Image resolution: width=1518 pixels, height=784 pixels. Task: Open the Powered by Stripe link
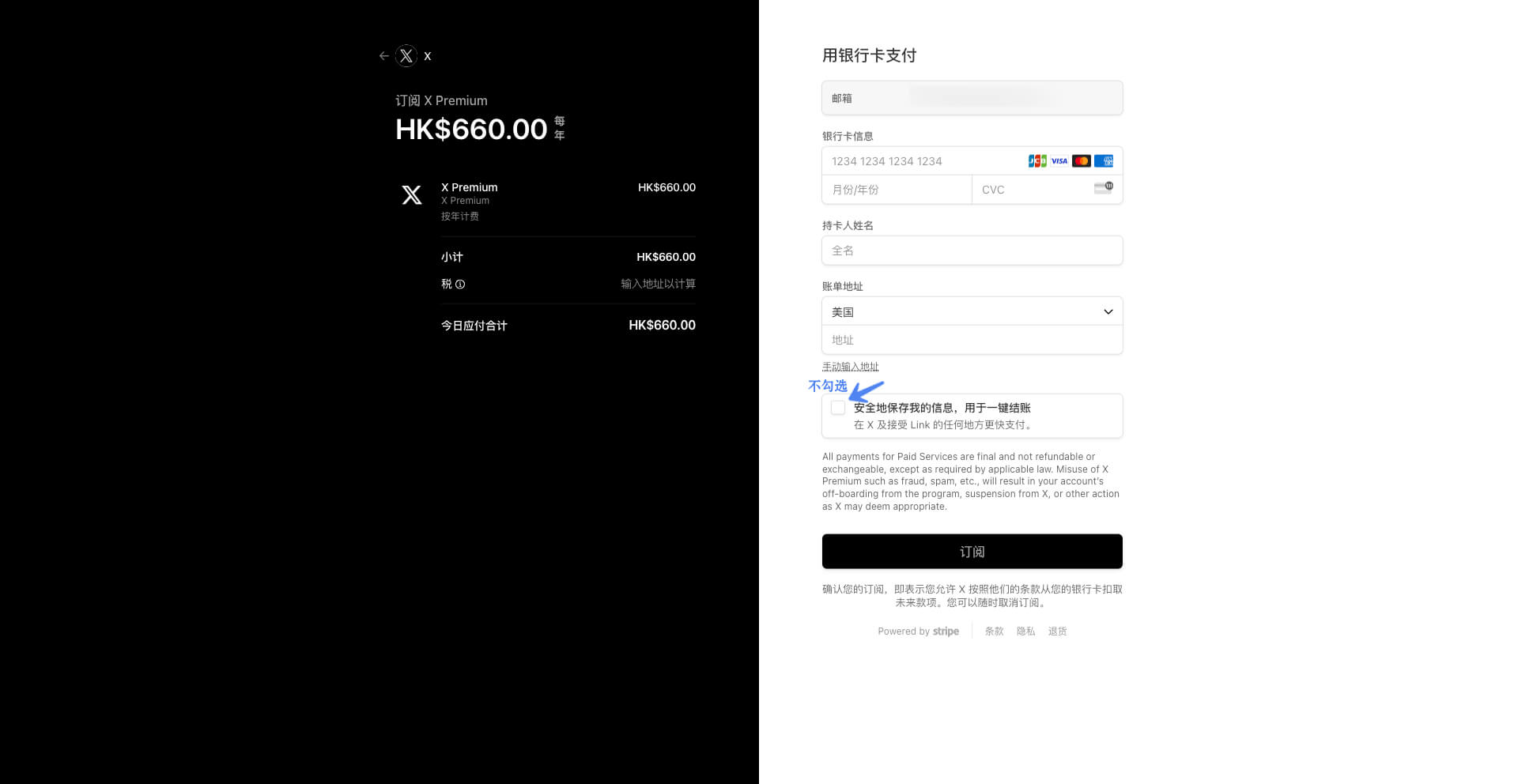(918, 631)
